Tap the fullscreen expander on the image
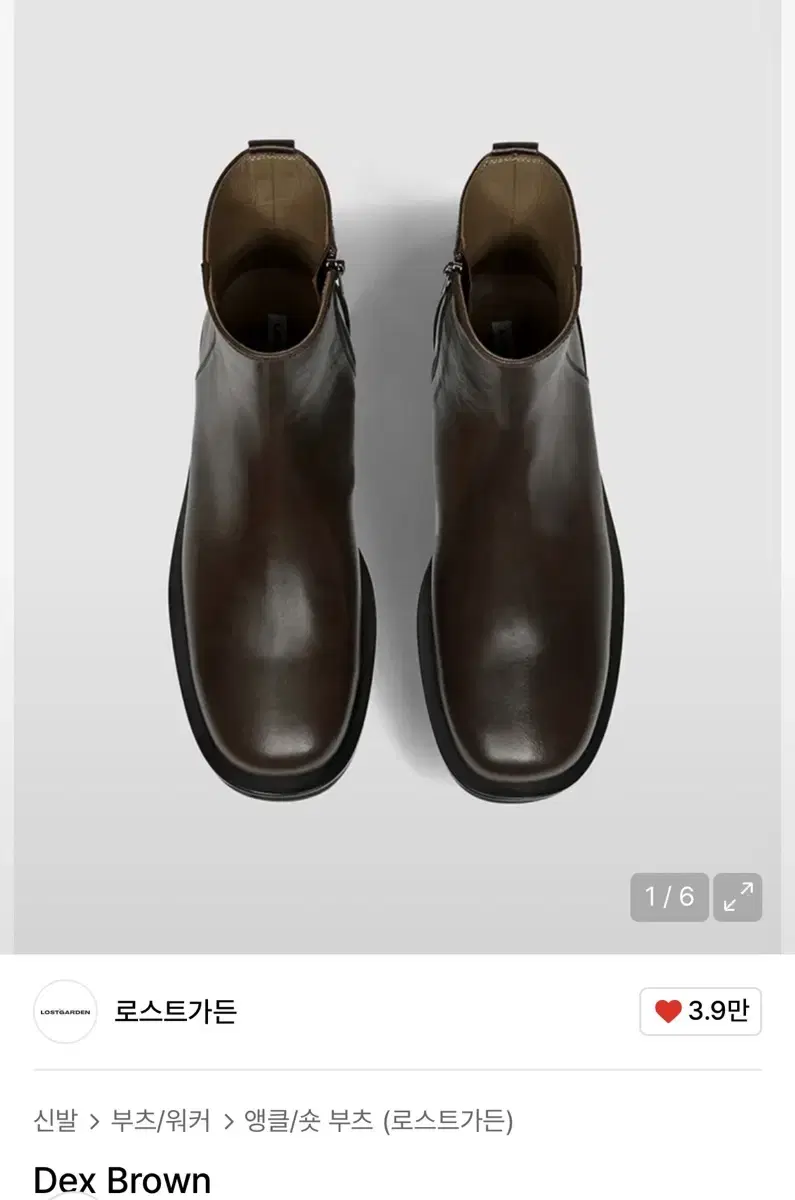The height and width of the screenshot is (1200, 795). point(736,899)
